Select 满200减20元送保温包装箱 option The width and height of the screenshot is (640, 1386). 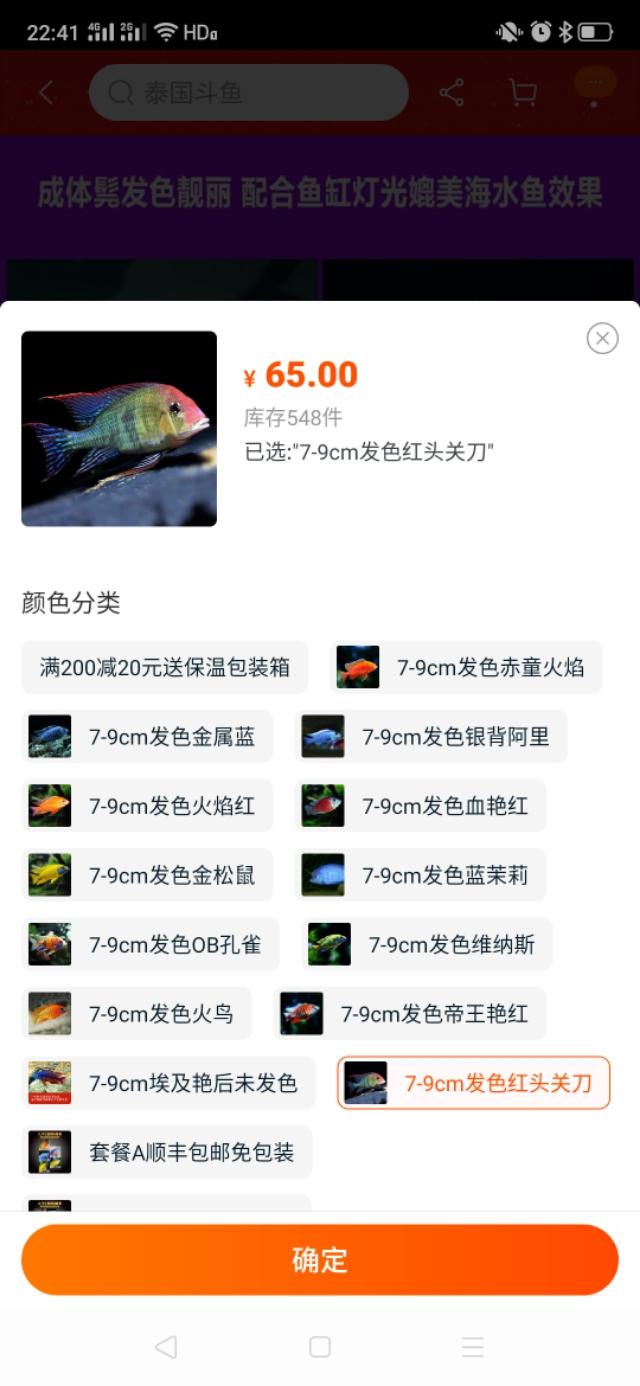(x=165, y=667)
